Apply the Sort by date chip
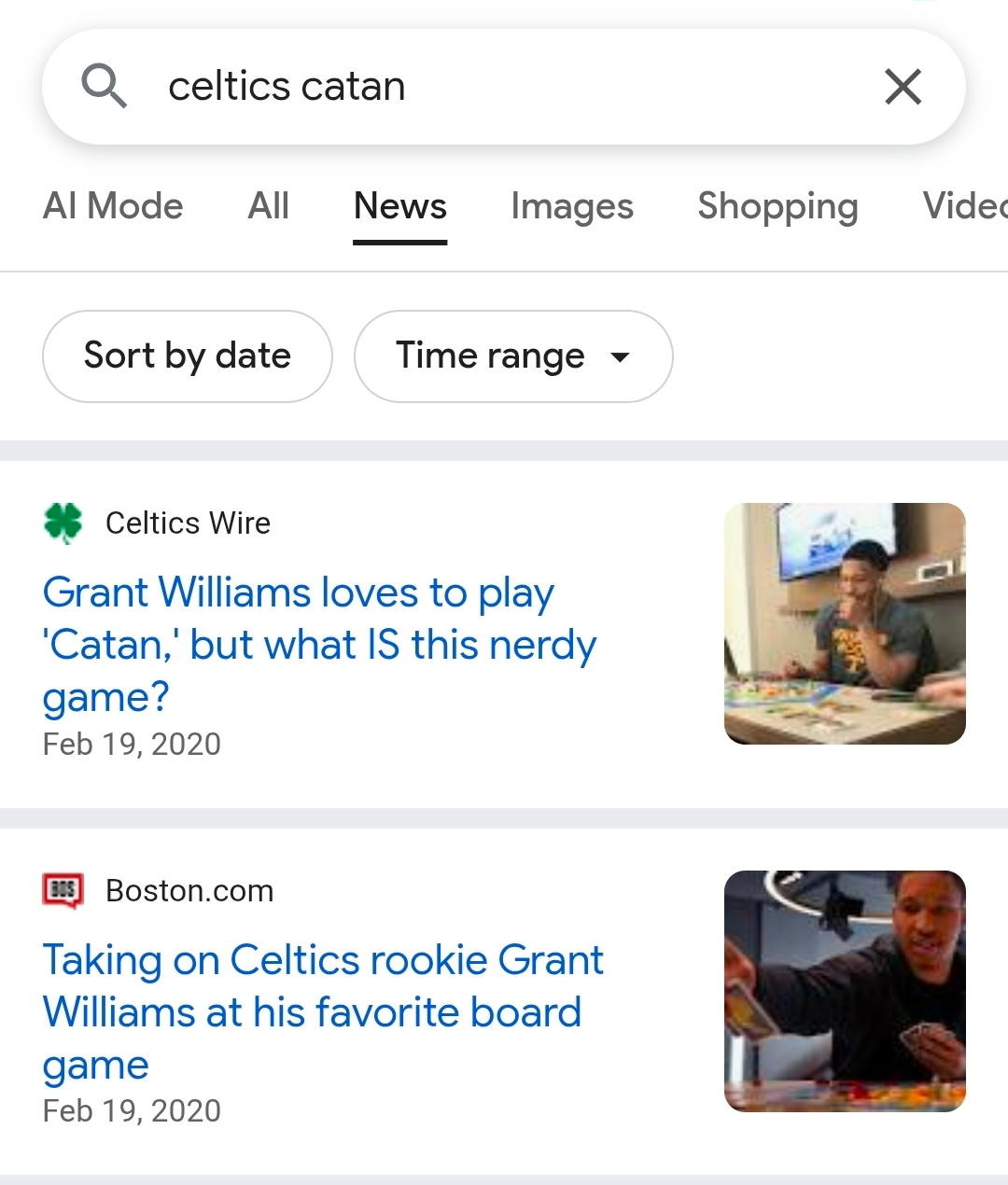This screenshot has width=1008, height=1185. pyautogui.click(x=187, y=356)
